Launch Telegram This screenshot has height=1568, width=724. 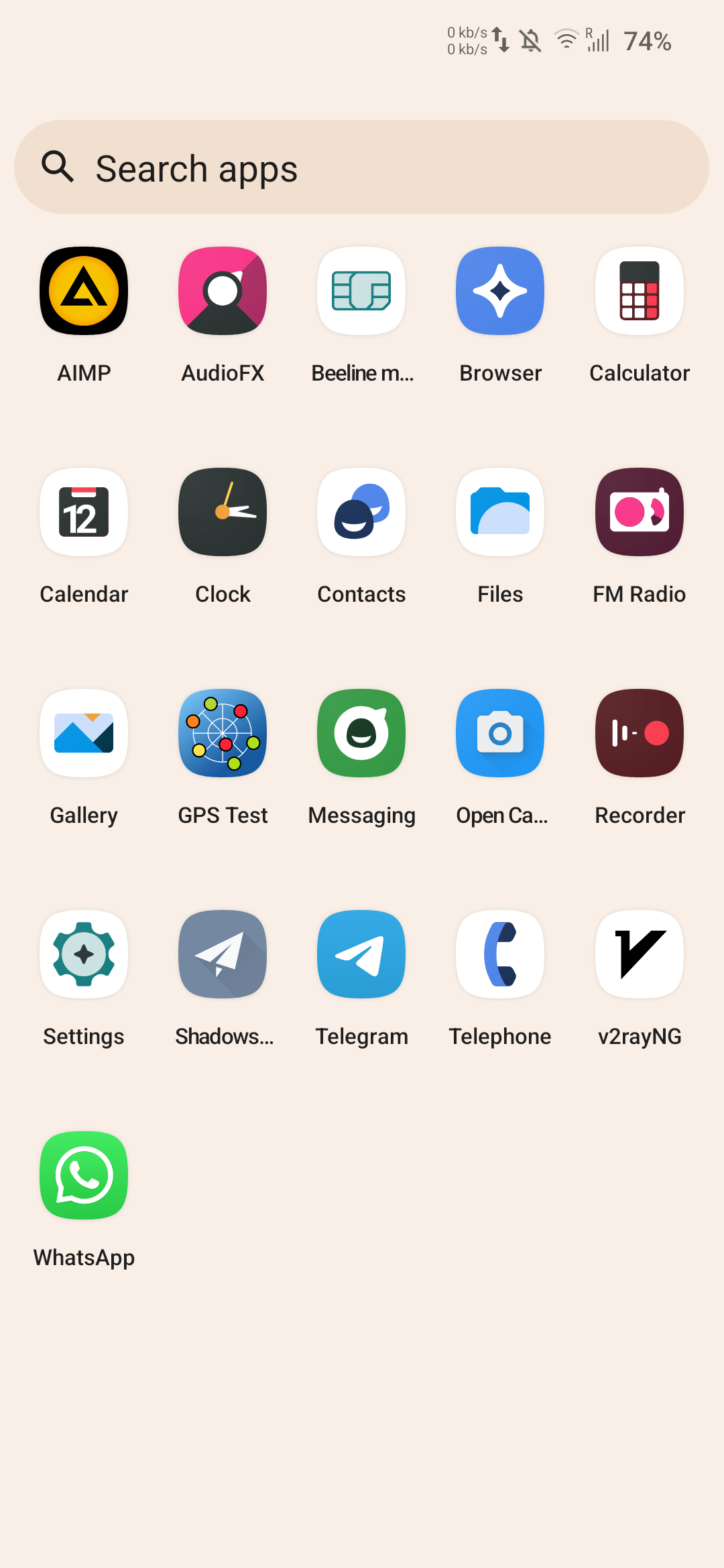361,954
